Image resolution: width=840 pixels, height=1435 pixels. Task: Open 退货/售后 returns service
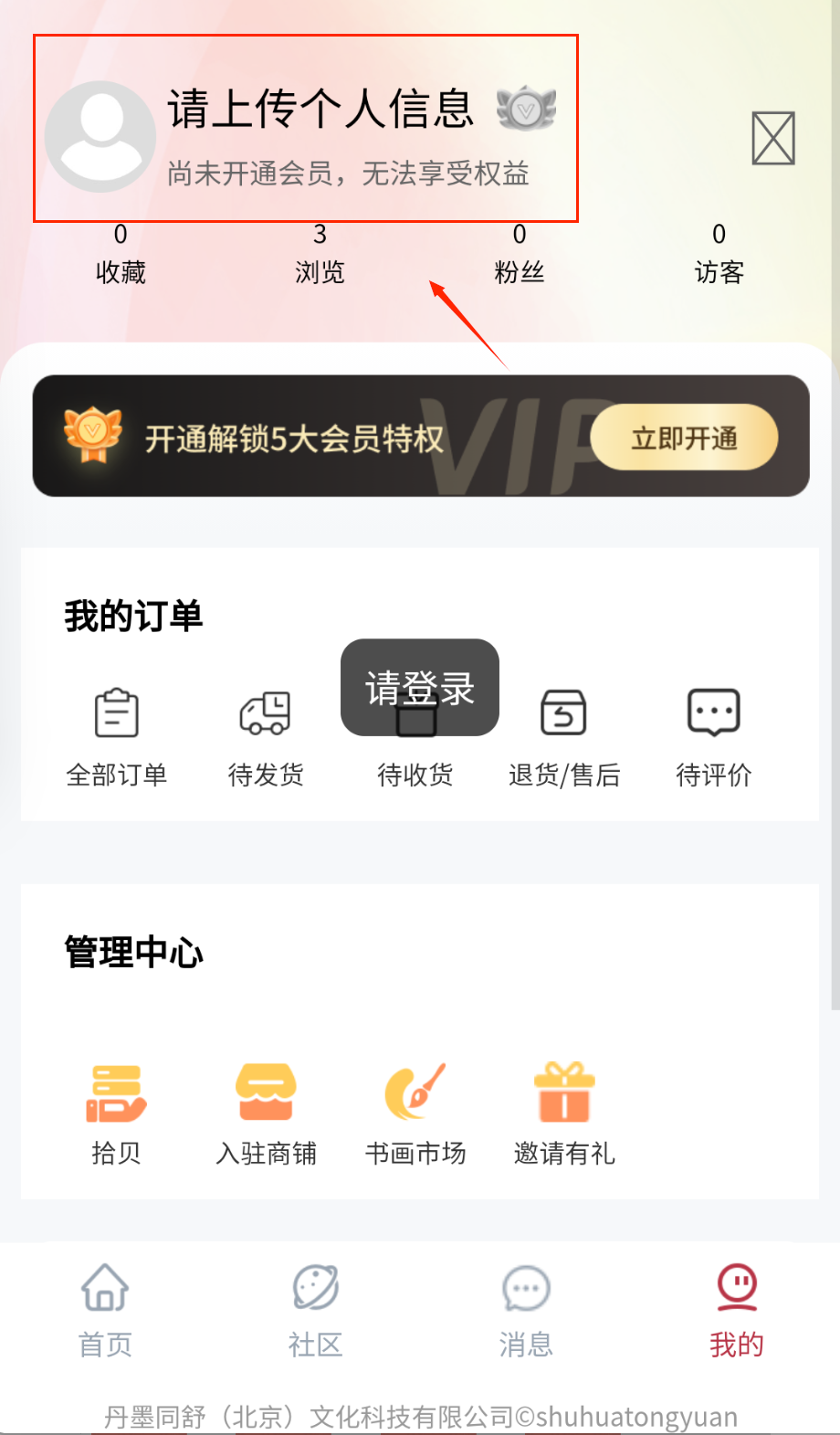[564, 736]
